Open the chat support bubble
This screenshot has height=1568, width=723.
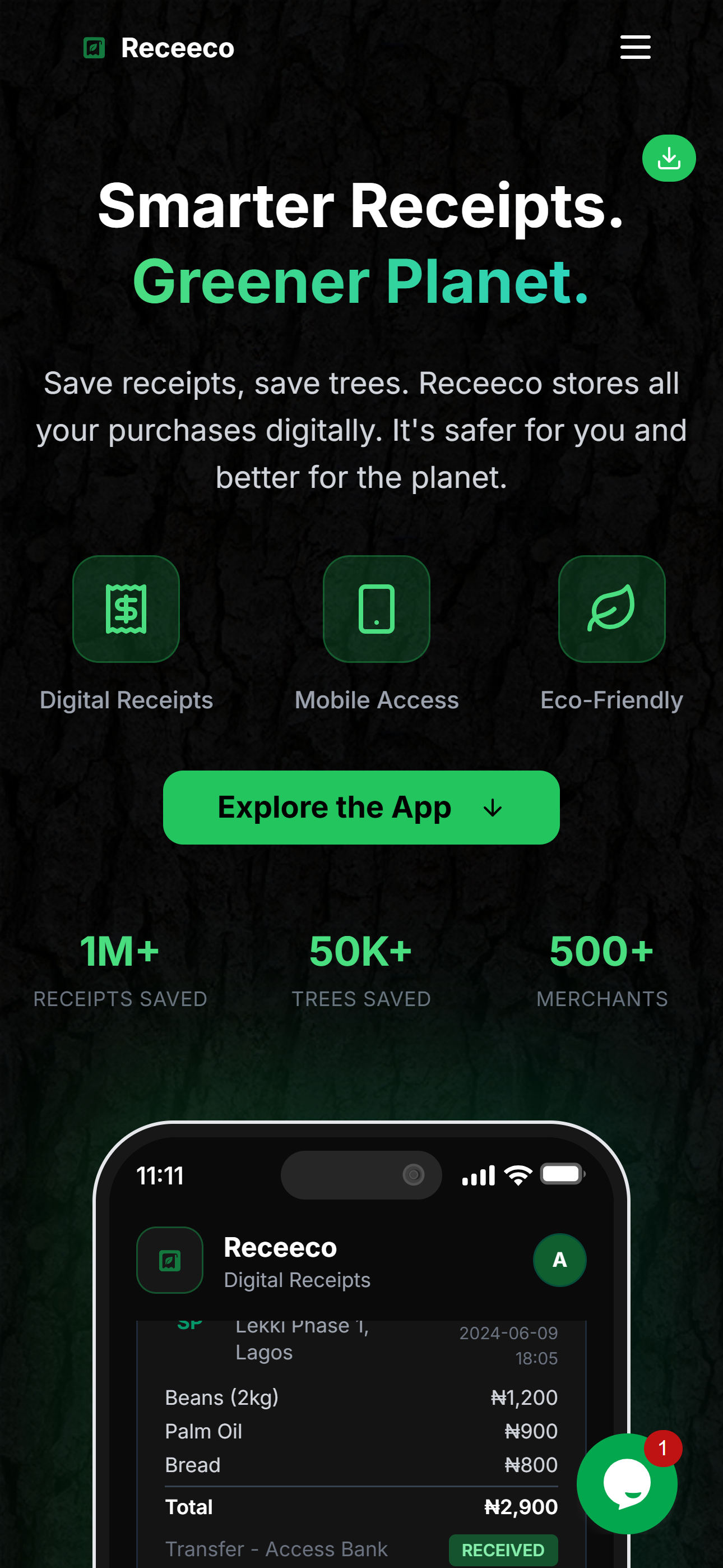626,1483
